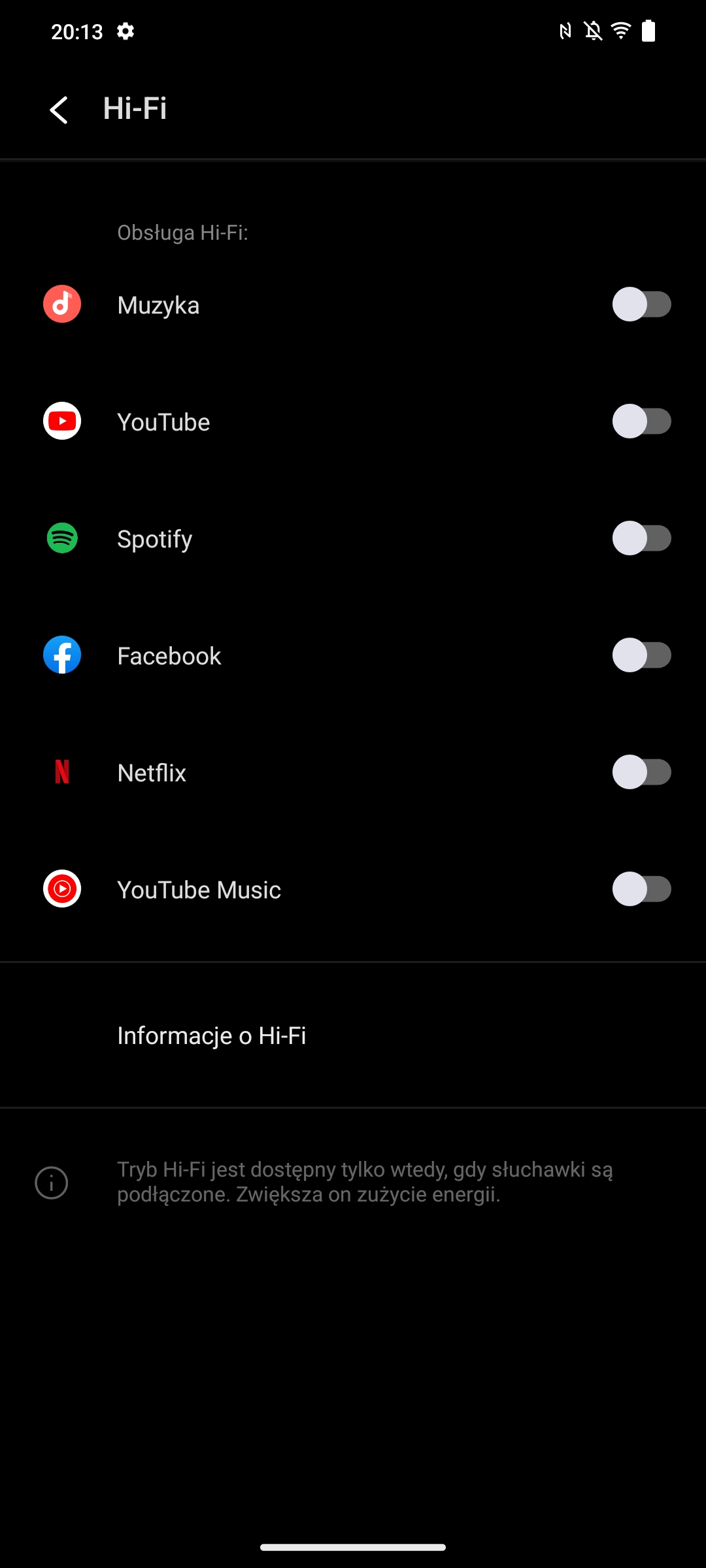Image resolution: width=706 pixels, height=1568 pixels.
Task: Enable Hi-Fi for YouTube
Action: pyautogui.click(x=642, y=421)
